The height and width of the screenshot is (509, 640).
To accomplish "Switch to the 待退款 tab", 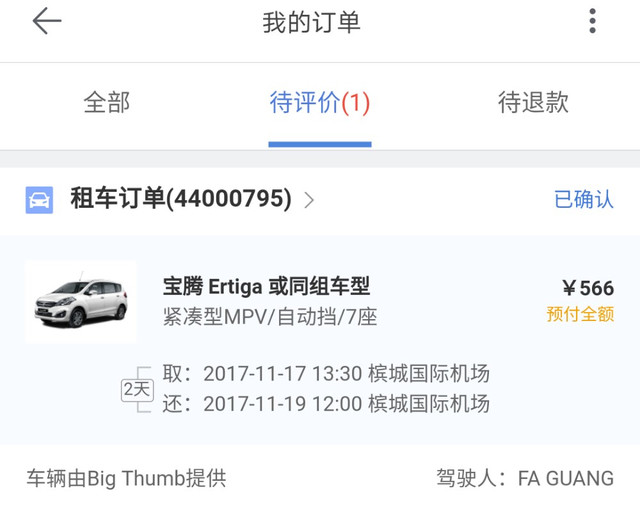I will click(533, 102).
